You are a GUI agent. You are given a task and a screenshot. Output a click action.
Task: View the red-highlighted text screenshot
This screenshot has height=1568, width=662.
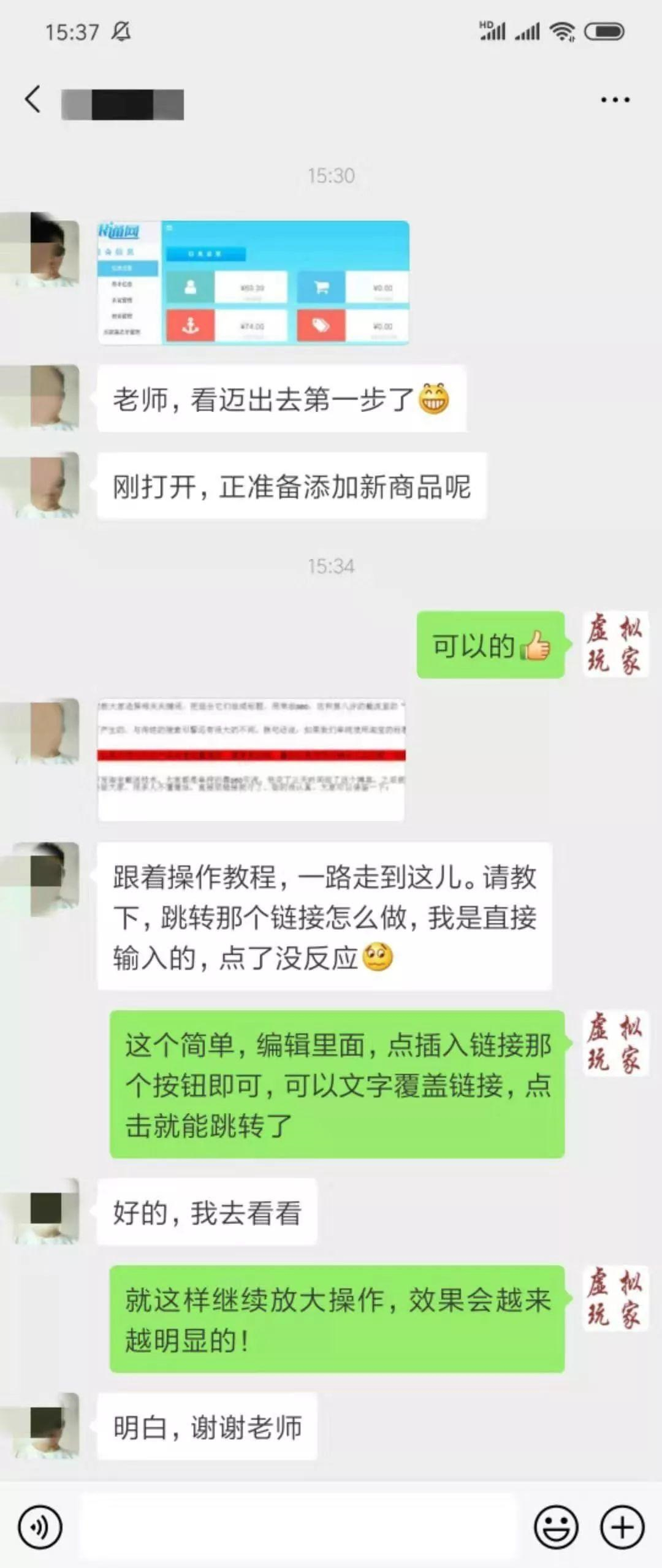click(251, 759)
